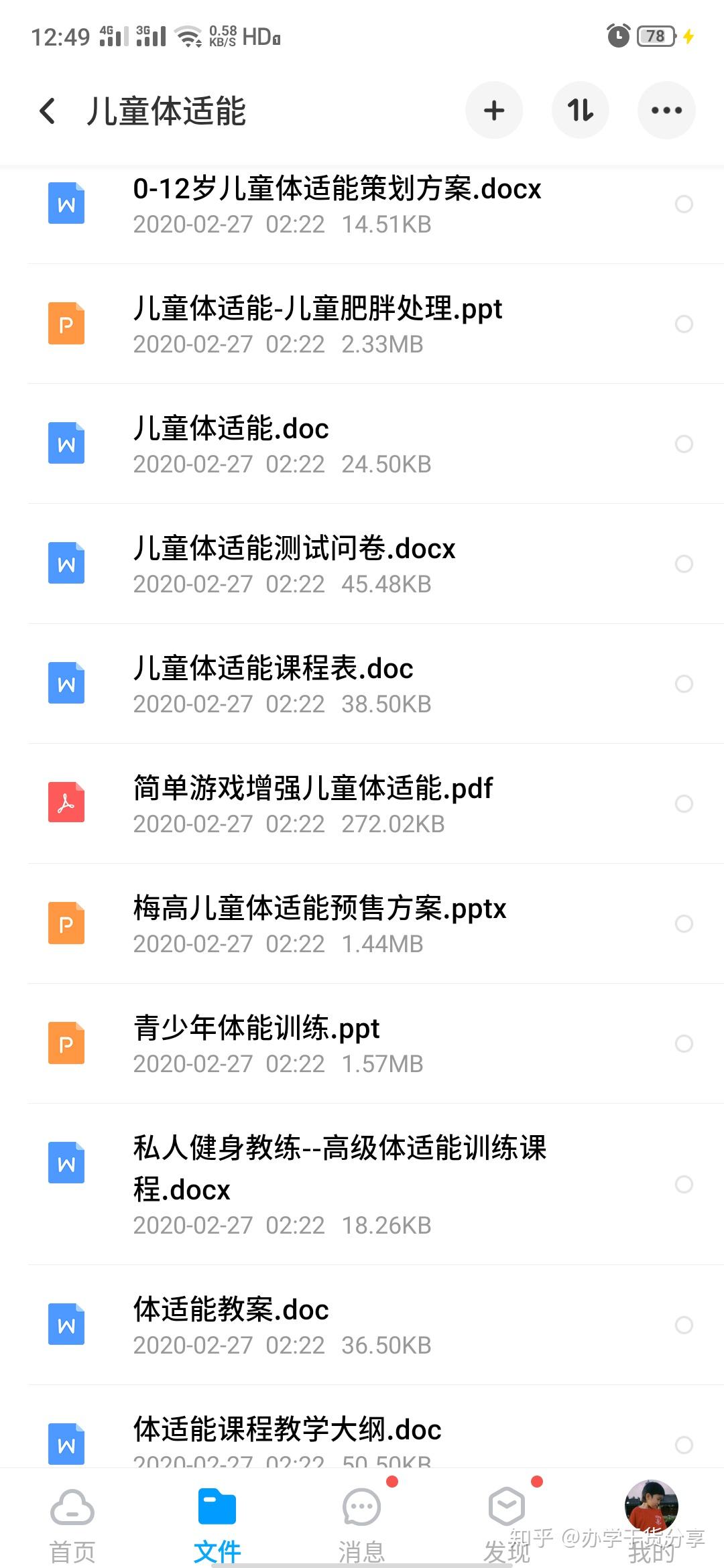
Task: Open 儿童体适能测试问卷.docx document
Action: tap(294, 564)
